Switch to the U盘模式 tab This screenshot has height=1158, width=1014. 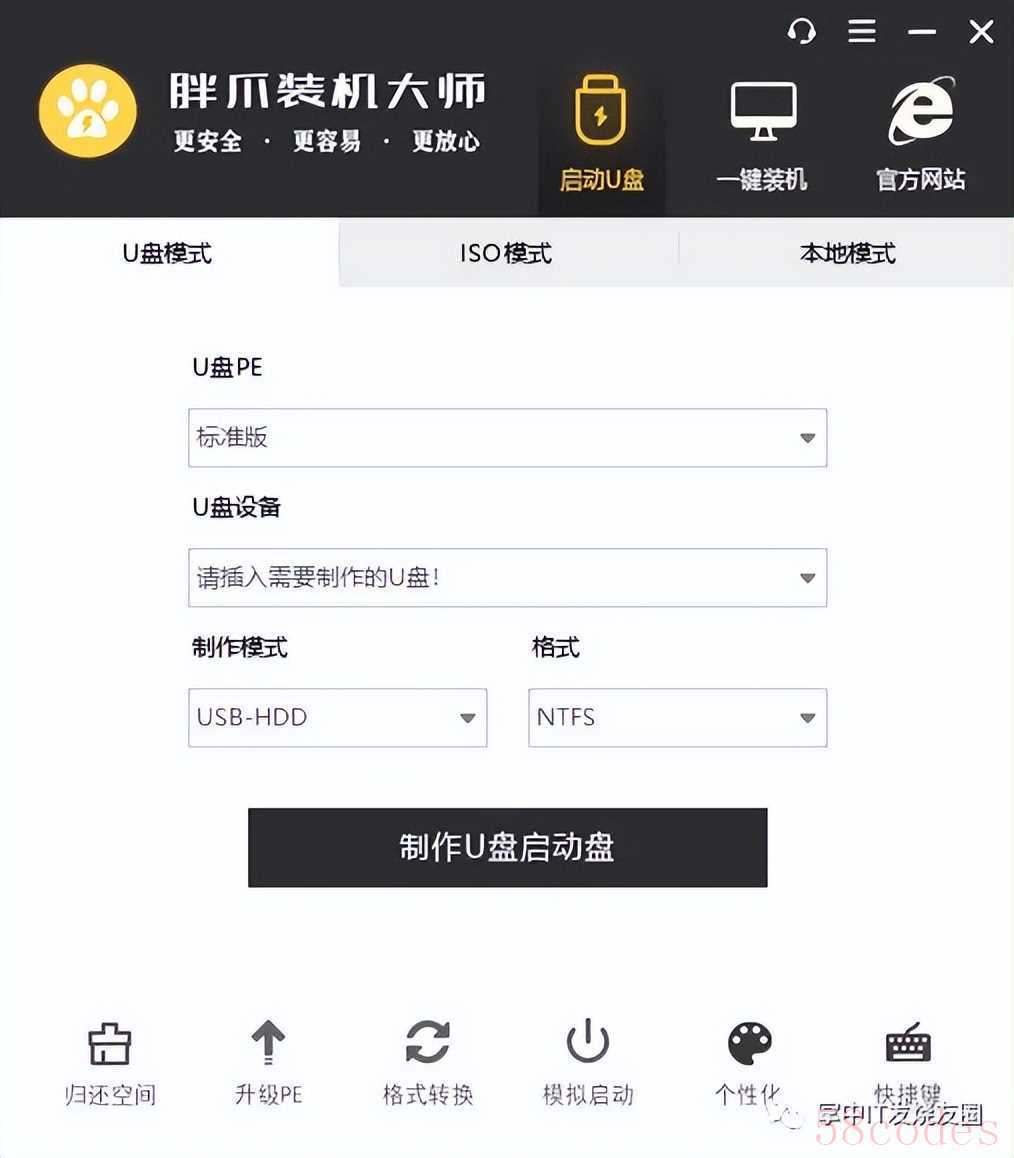tap(167, 253)
